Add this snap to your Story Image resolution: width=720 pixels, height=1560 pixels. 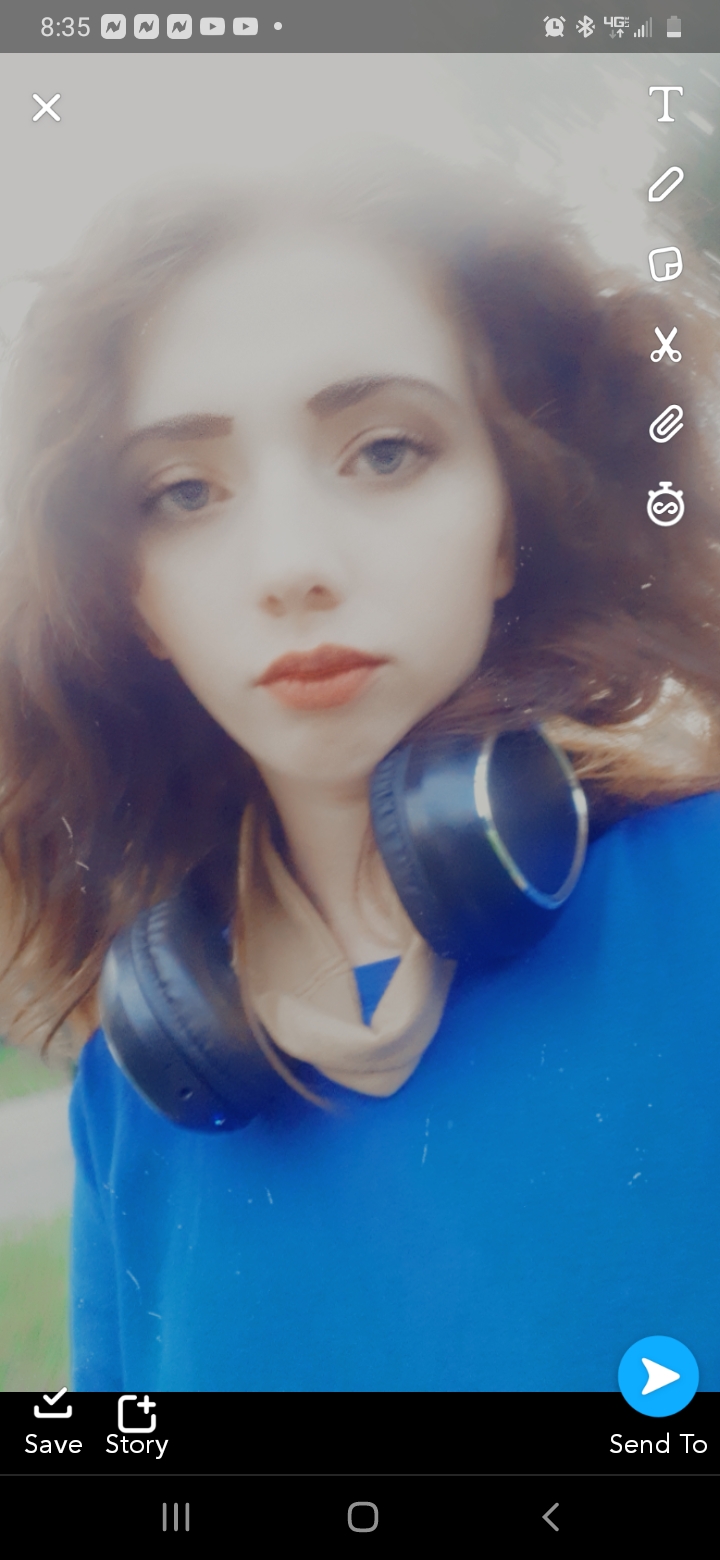(137, 1422)
